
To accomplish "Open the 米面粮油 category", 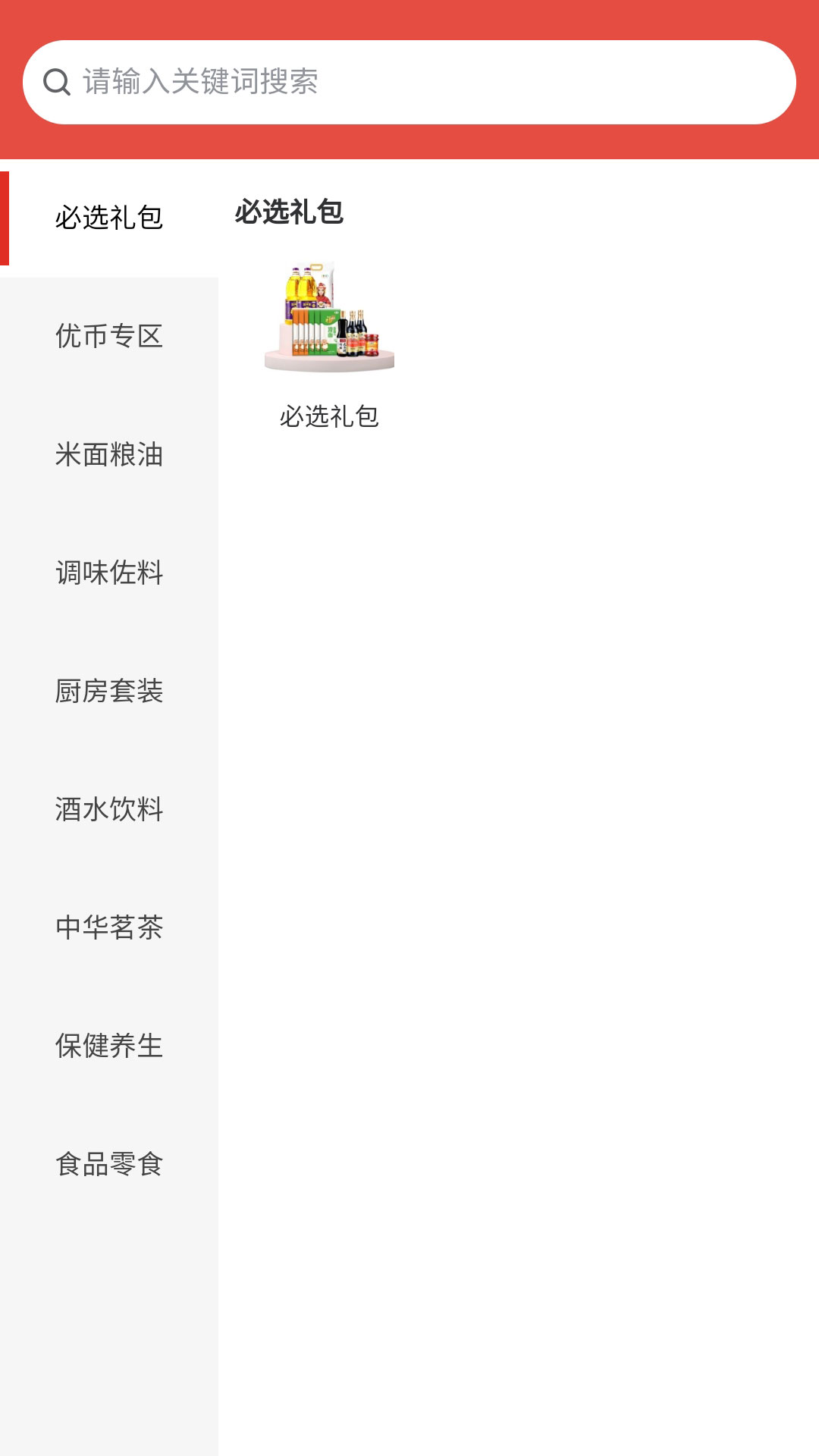I will click(109, 454).
